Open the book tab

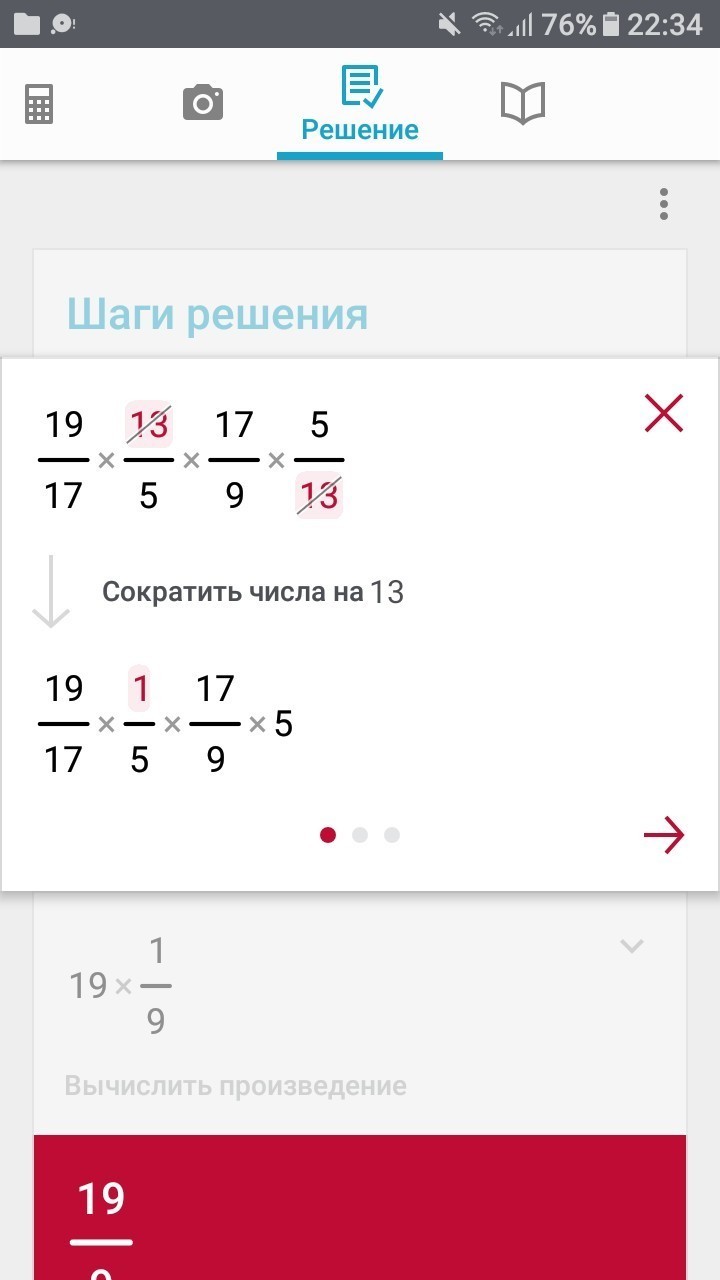coord(522,103)
